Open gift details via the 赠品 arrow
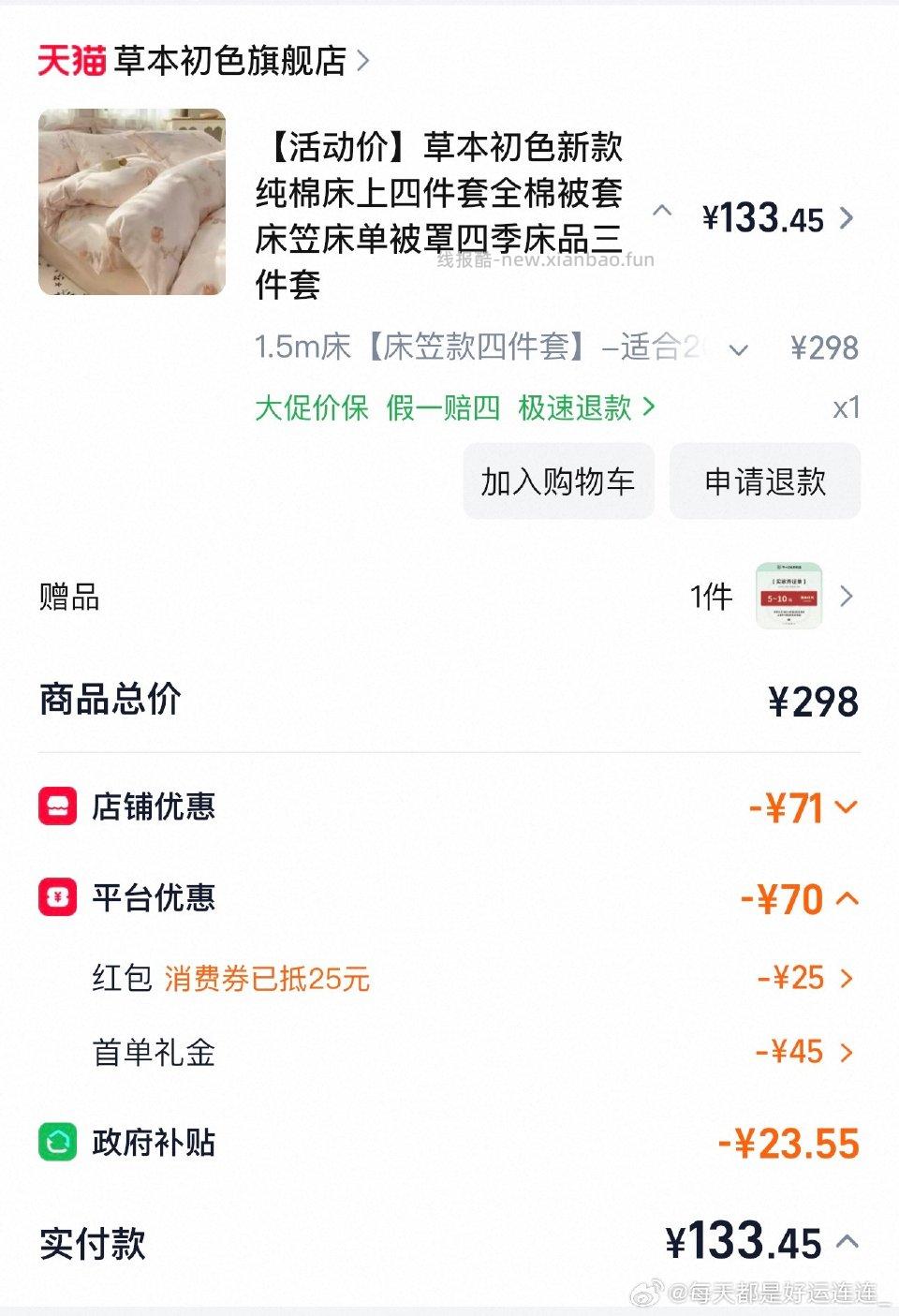 (x=846, y=597)
